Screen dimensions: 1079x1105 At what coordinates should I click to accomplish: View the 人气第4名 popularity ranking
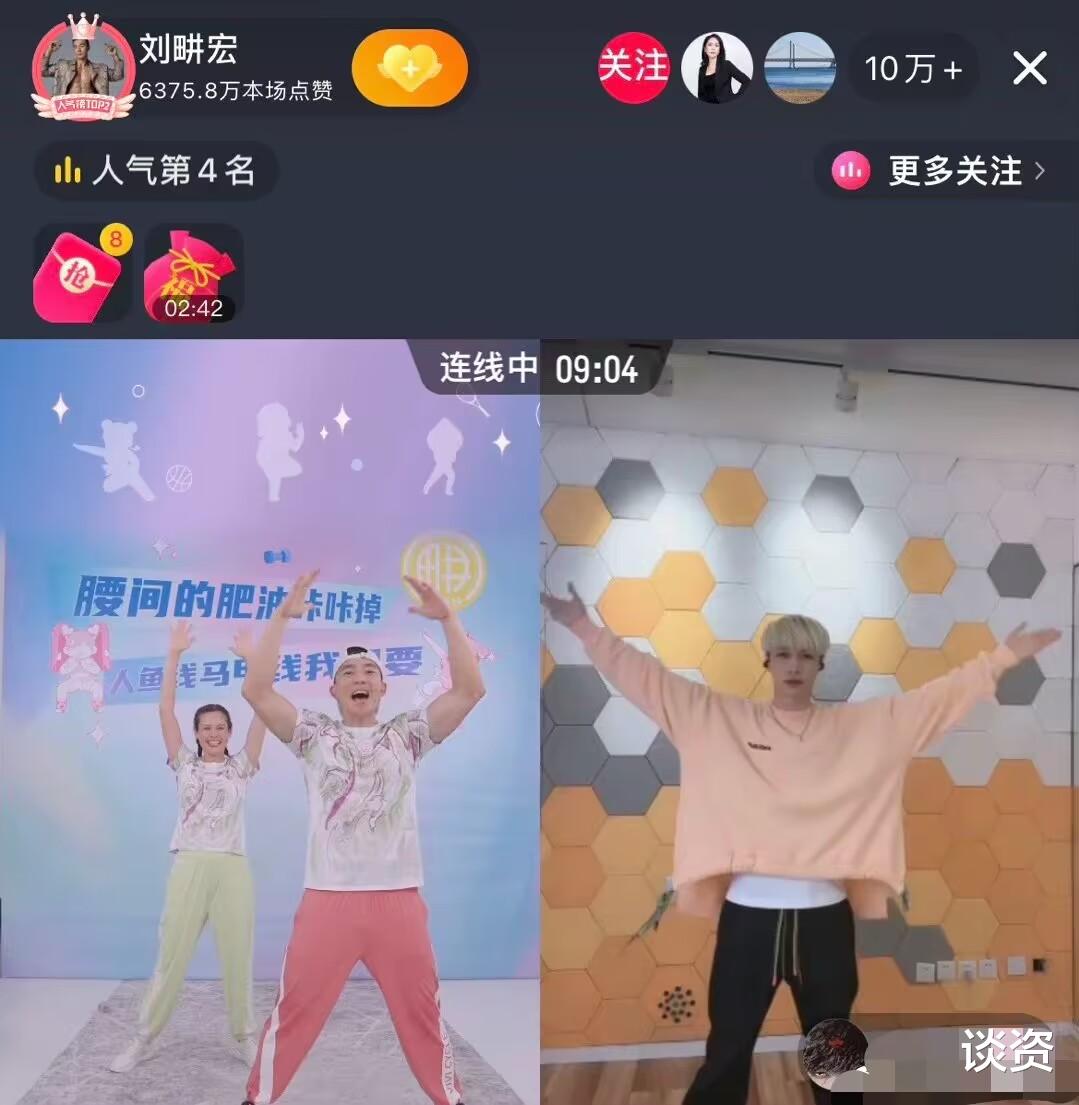point(155,171)
